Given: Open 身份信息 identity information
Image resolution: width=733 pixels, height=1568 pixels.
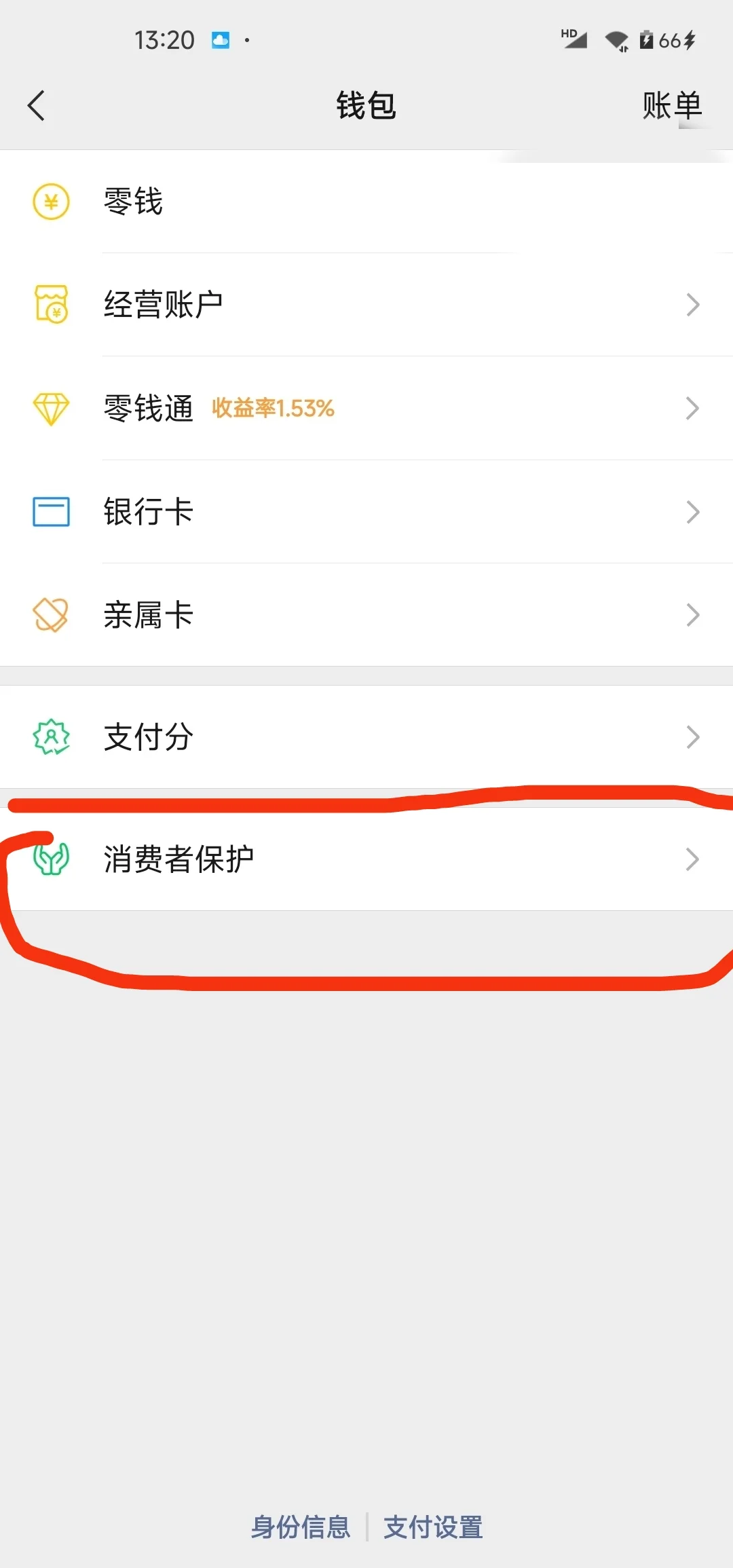Looking at the screenshot, I should 301,1527.
